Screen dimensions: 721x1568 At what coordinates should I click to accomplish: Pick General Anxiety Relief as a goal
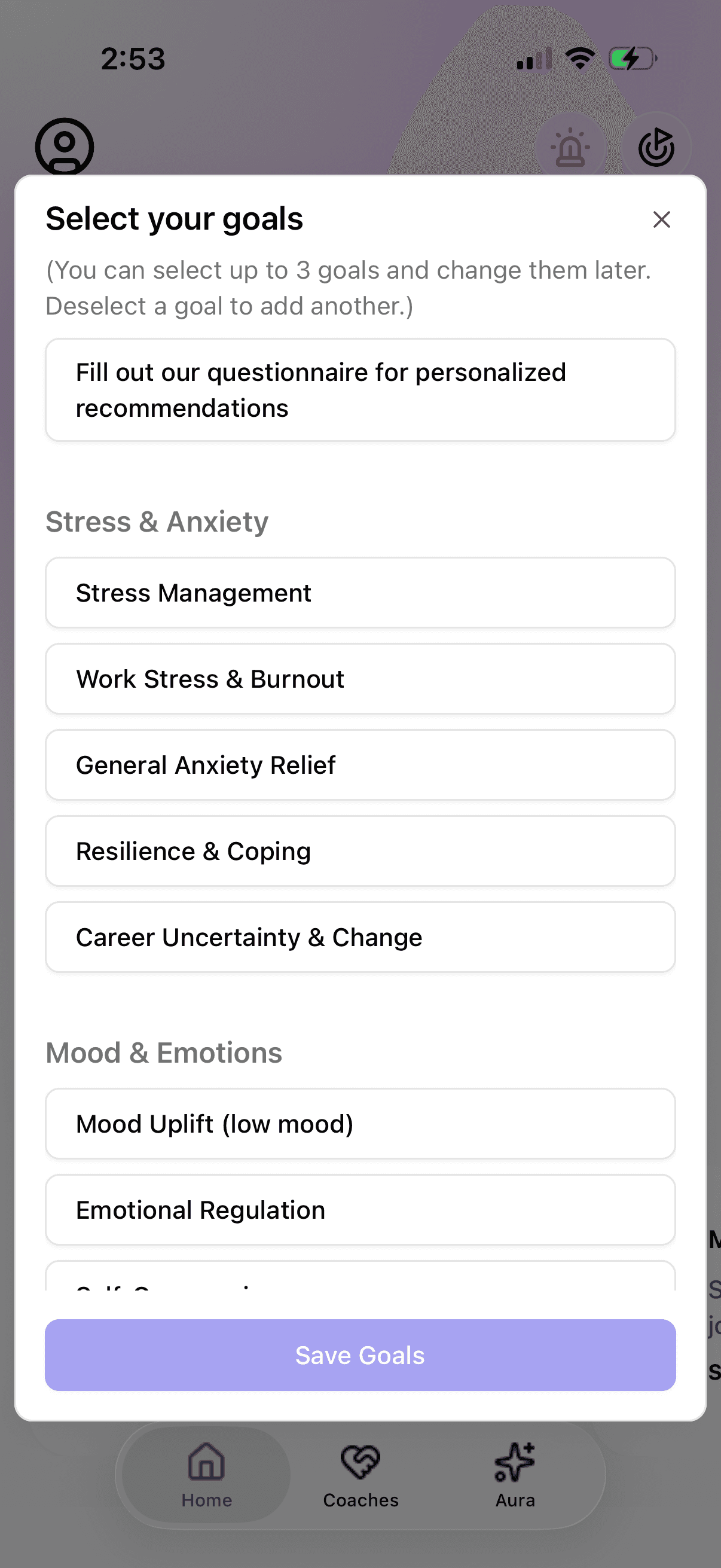pos(360,764)
